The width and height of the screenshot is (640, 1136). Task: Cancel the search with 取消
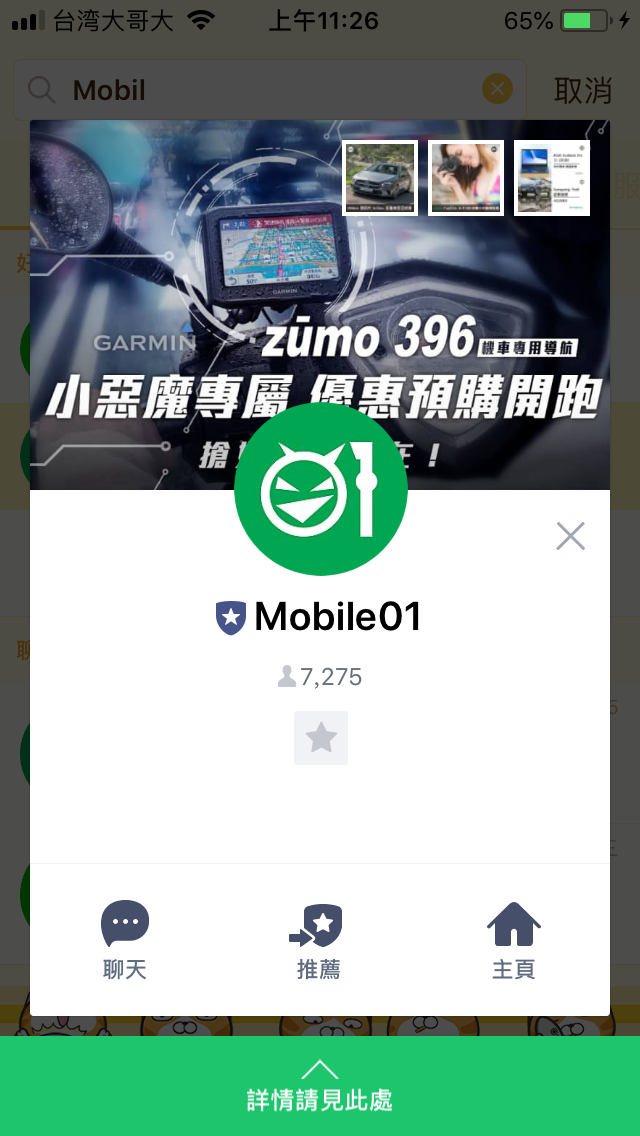[582, 90]
